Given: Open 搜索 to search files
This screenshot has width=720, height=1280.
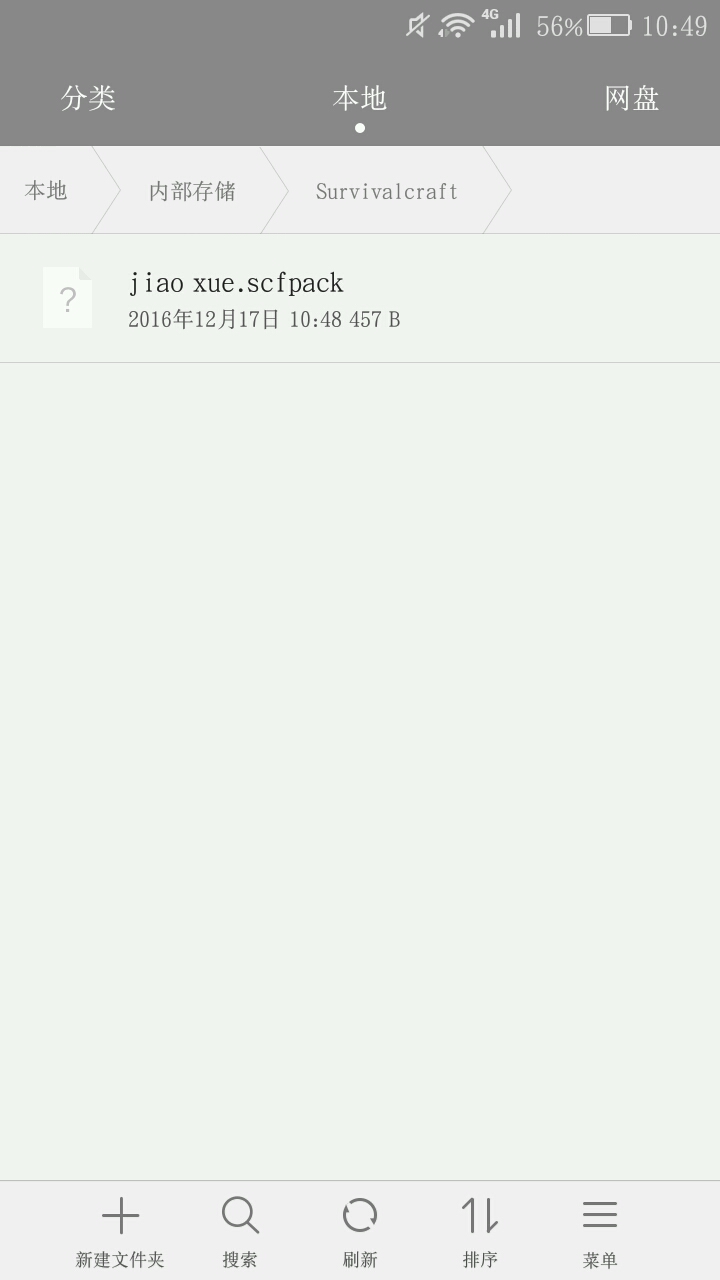Looking at the screenshot, I should [x=240, y=1232].
